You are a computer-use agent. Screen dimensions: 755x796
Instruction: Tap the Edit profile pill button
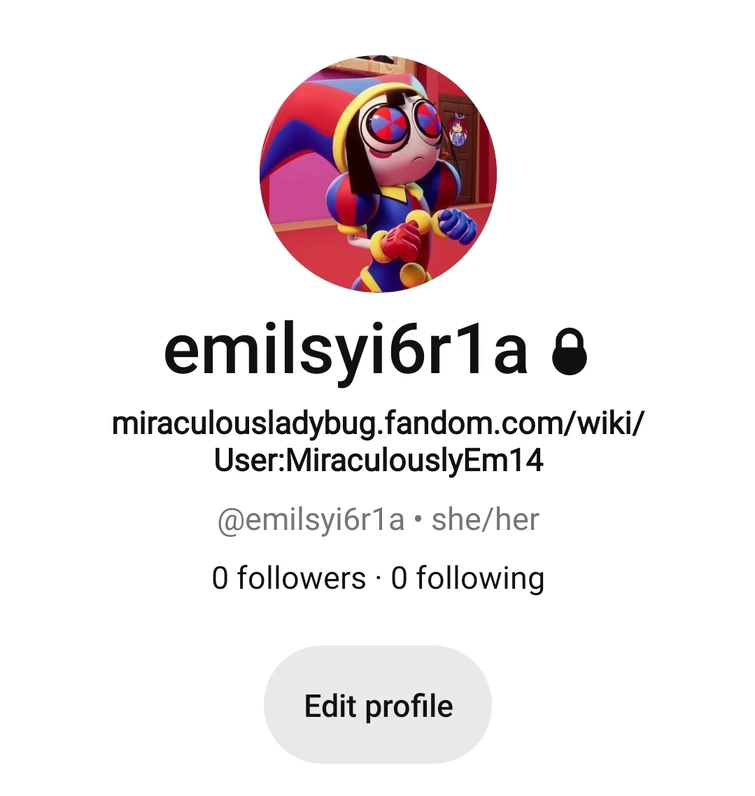[x=377, y=706]
